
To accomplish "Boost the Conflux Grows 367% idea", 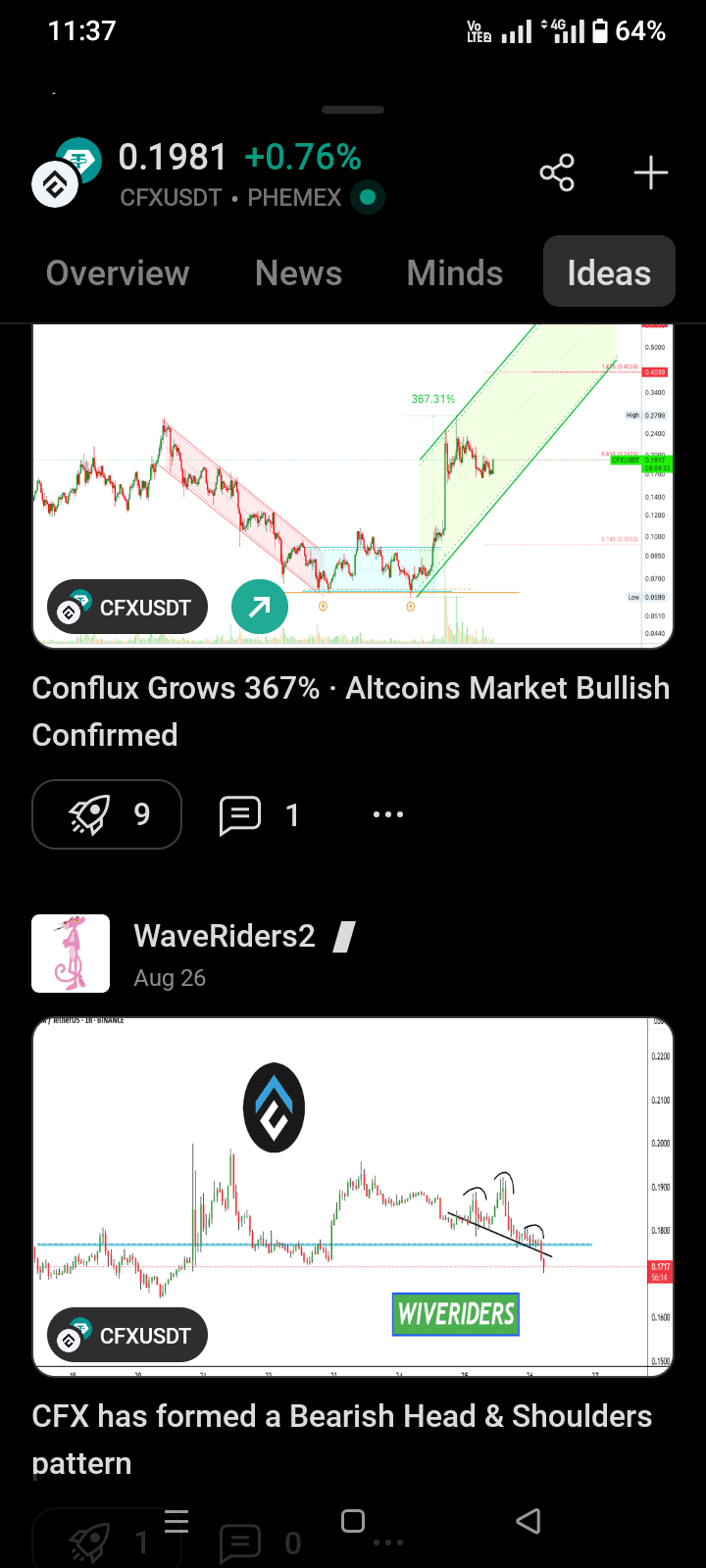I will pos(107,814).
